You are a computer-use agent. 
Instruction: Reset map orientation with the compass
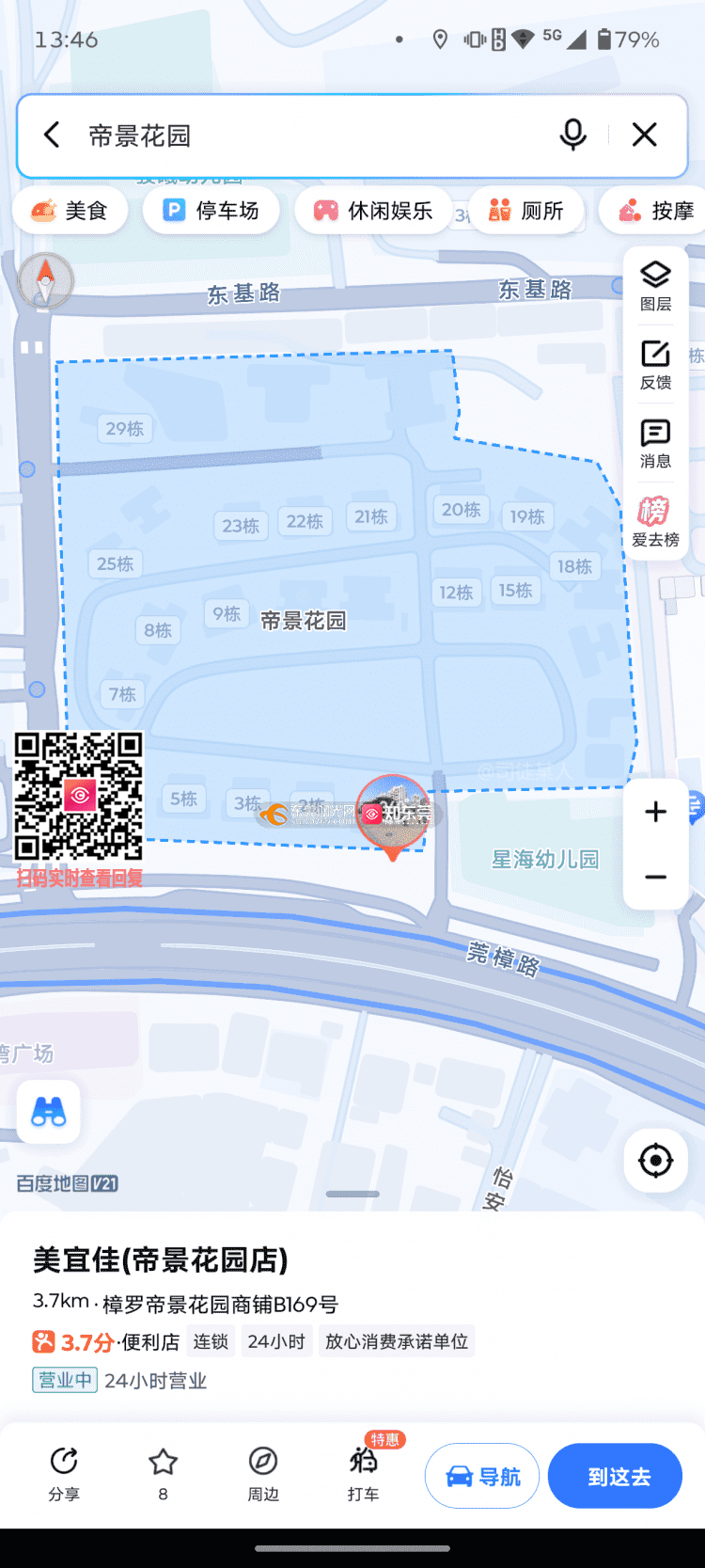45,280
